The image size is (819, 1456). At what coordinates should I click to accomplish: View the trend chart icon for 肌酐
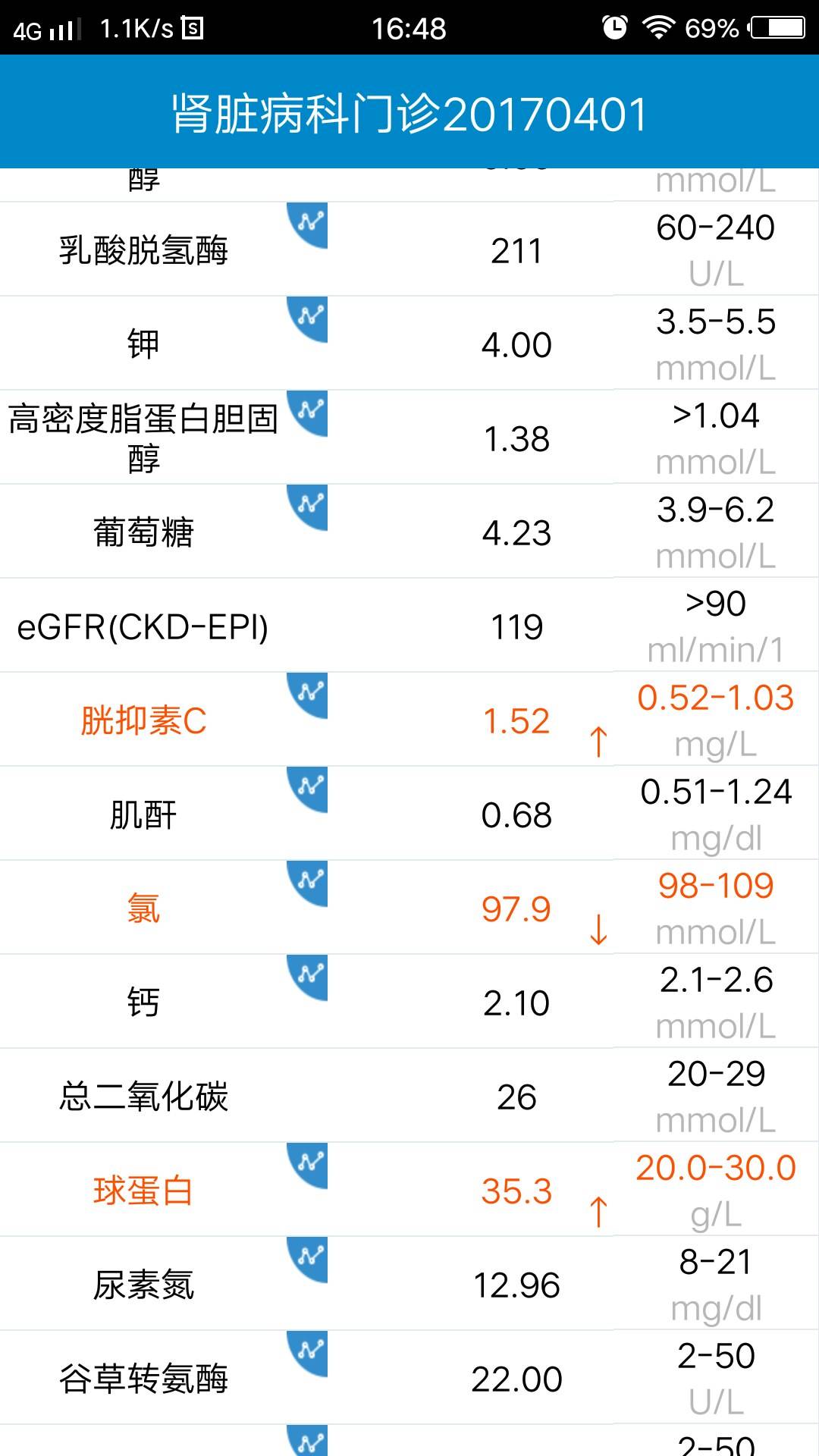pos(310,786)
